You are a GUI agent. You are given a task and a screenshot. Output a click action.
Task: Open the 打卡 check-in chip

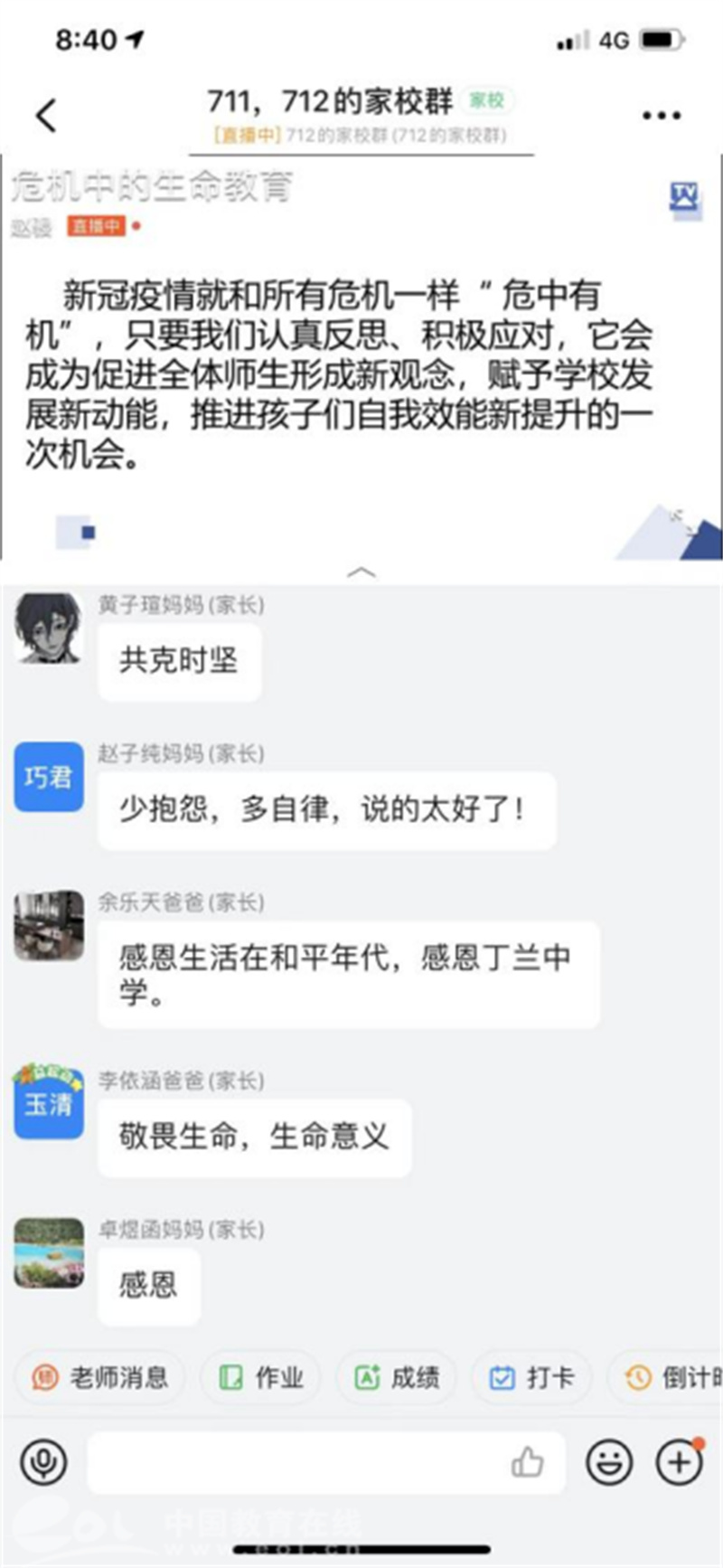pyautogui.click(x=531, y=1377)
